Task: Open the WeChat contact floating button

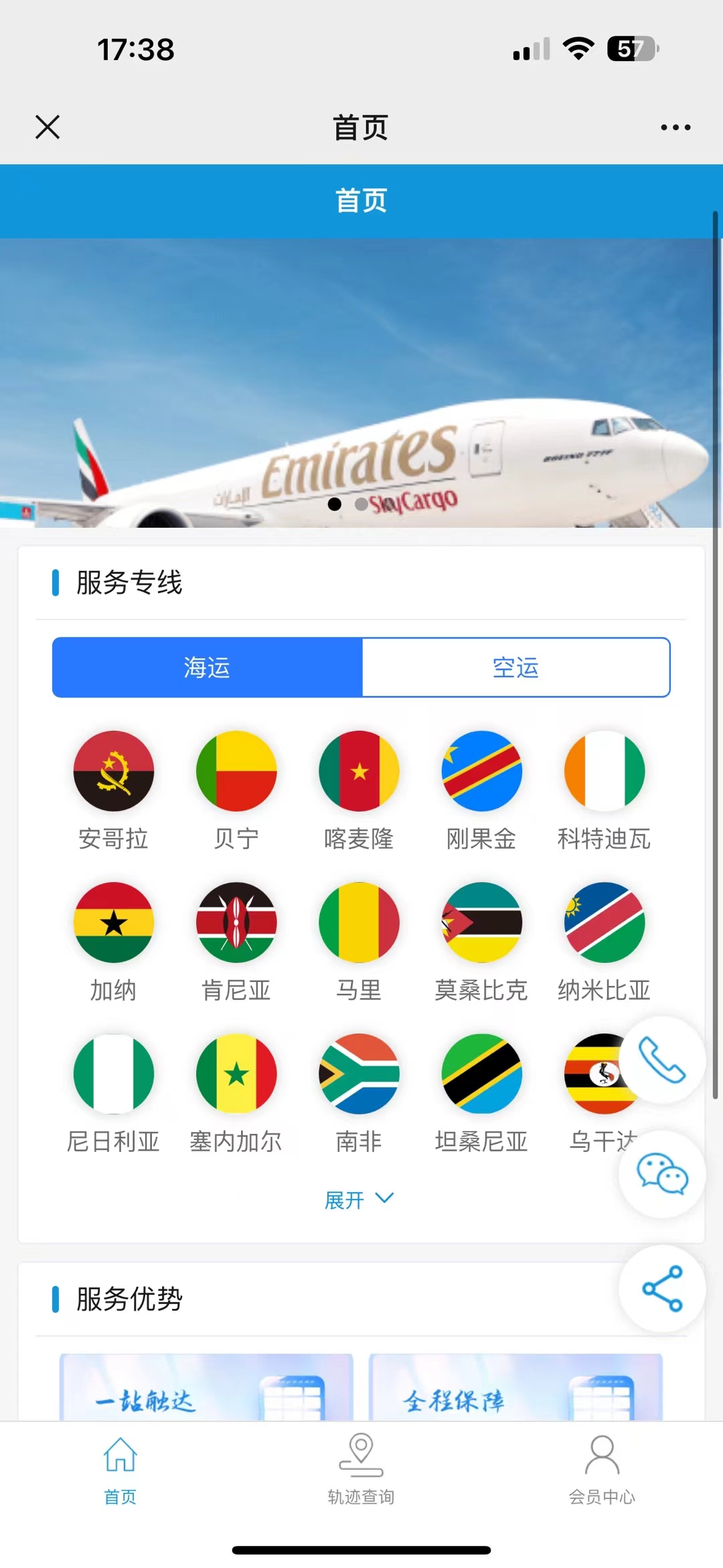Action: 661,1173
